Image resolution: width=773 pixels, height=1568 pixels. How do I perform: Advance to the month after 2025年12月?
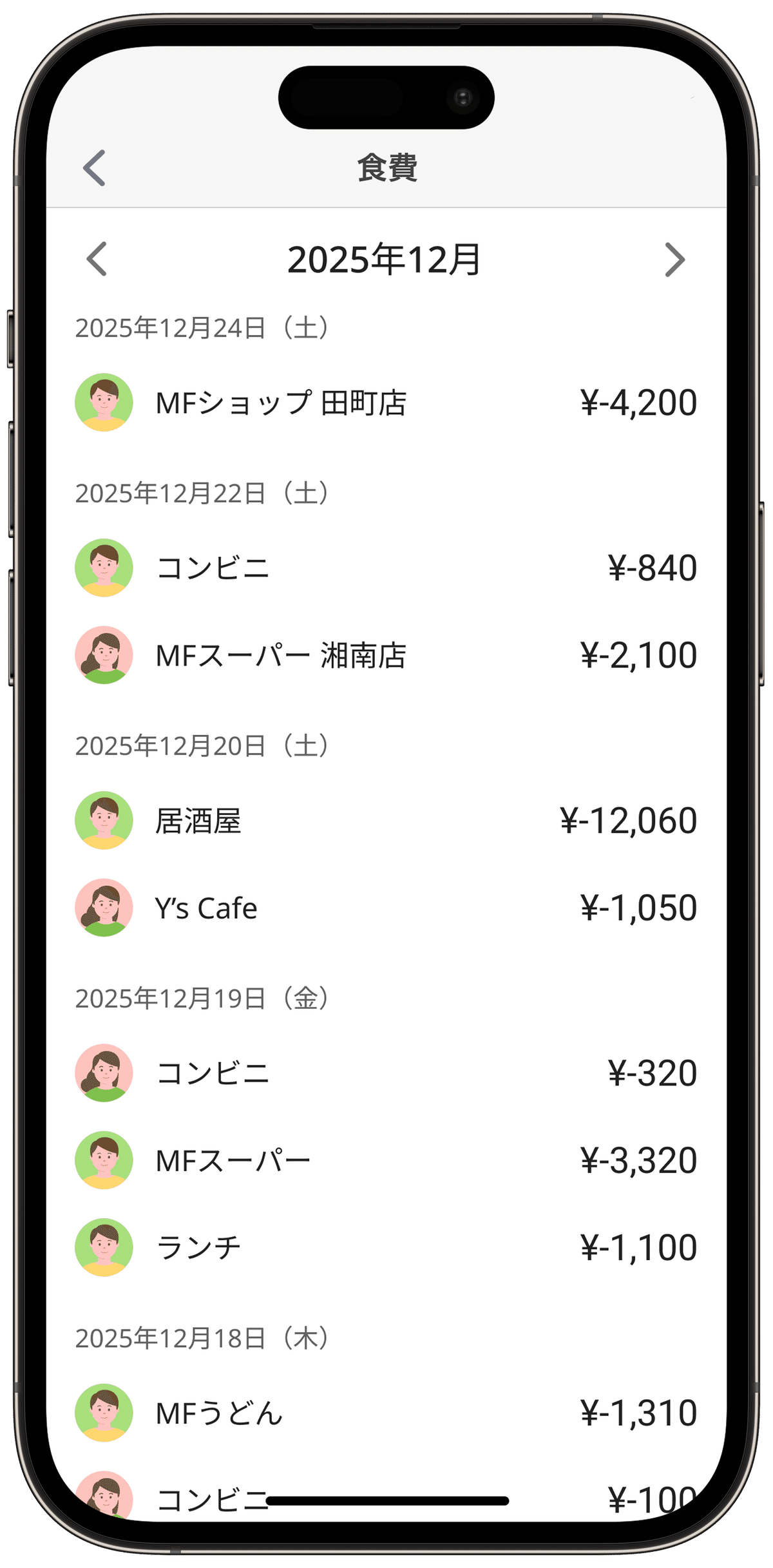674,260
